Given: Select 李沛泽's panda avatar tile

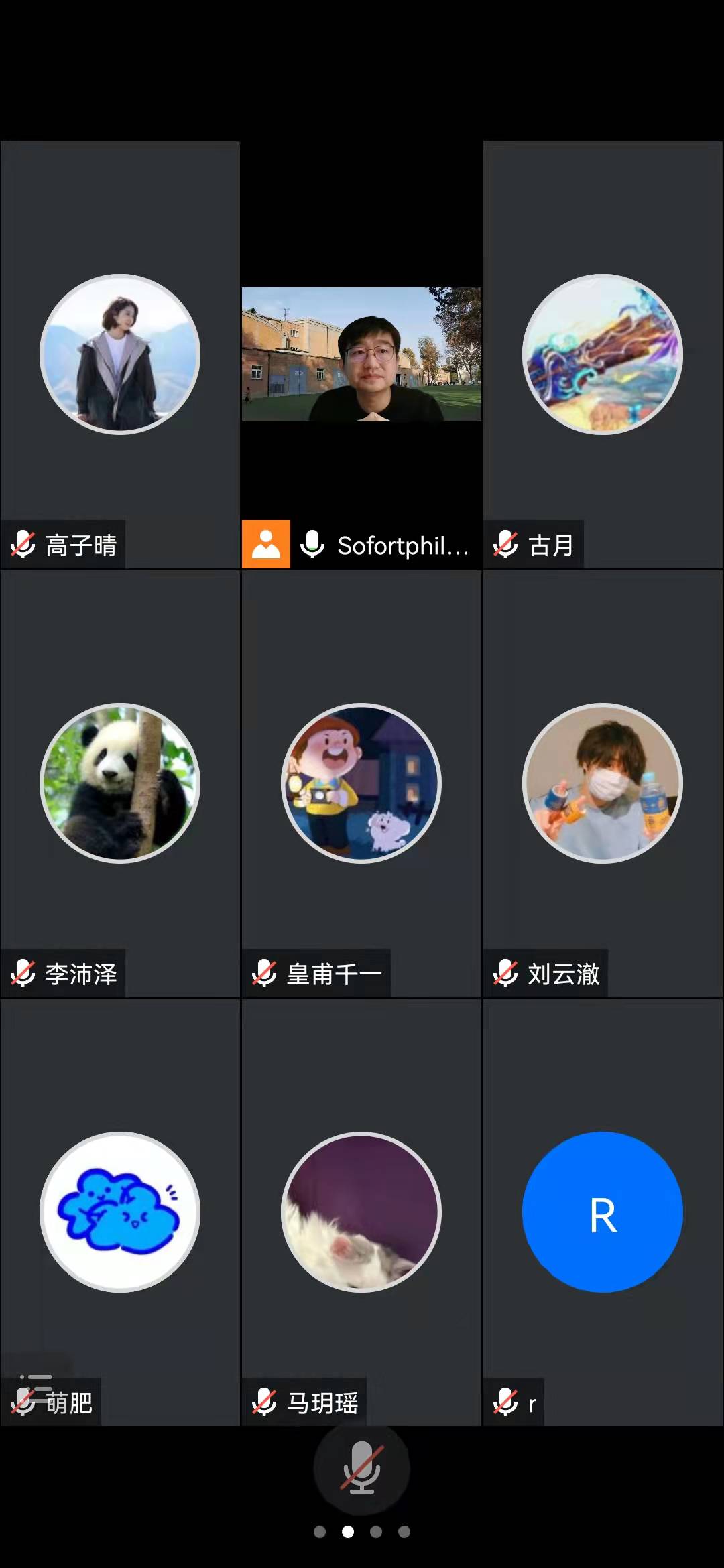Looking at the screenshot, I should tap(120, 783).
